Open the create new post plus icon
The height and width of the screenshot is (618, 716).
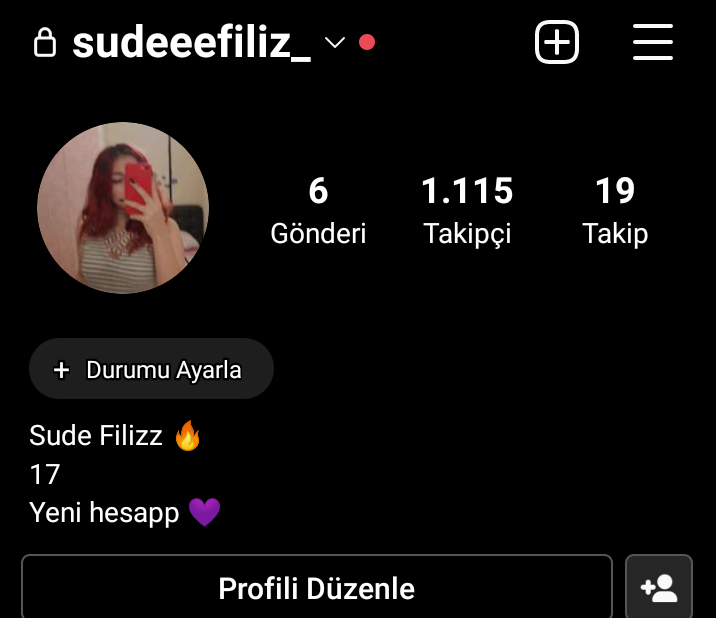tap(557, 43)
